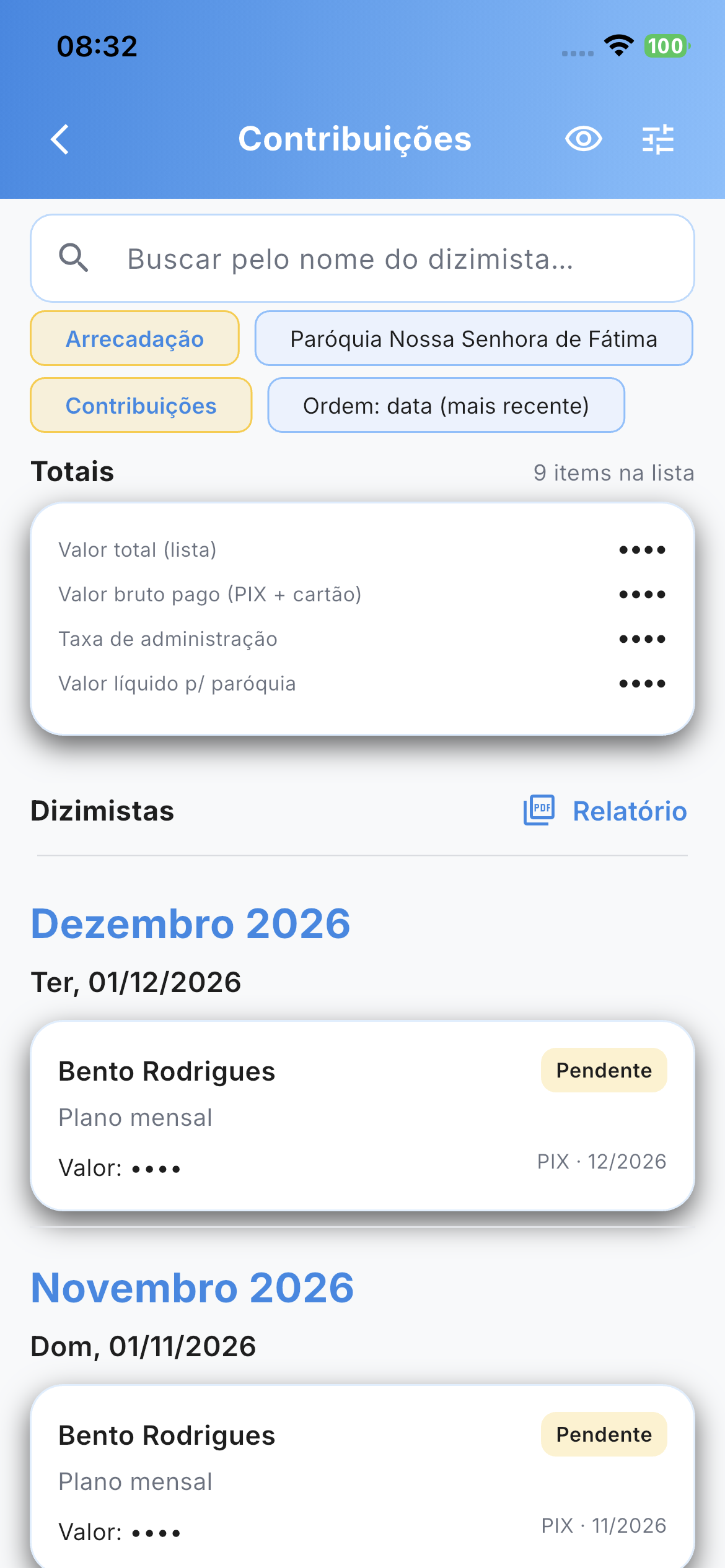Open the Relatório link
This screenshot has width=725, height=1568.
[x=628, y=810]
